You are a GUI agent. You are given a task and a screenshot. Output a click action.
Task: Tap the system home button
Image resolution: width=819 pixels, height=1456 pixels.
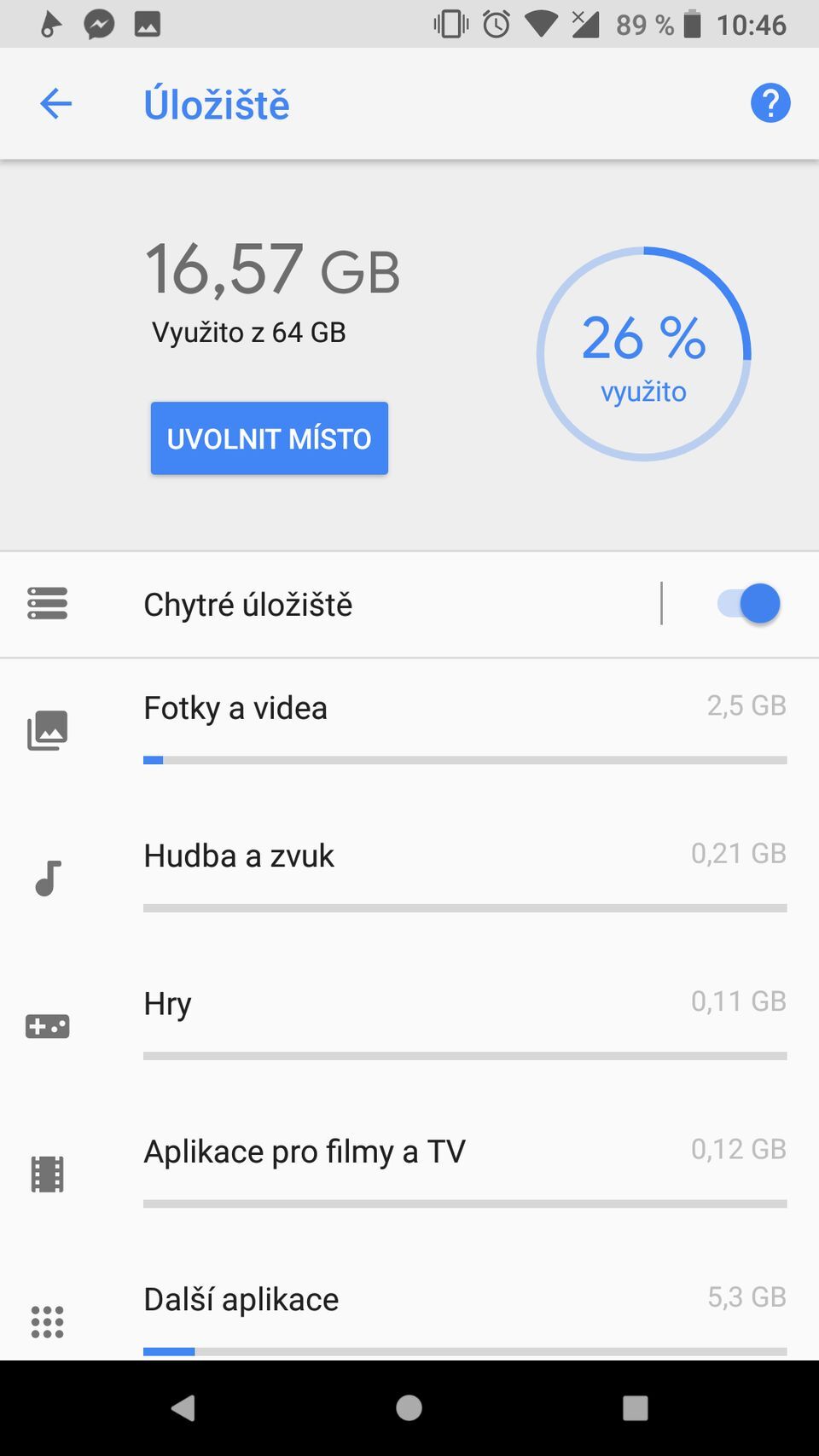tap(409, 1407)
